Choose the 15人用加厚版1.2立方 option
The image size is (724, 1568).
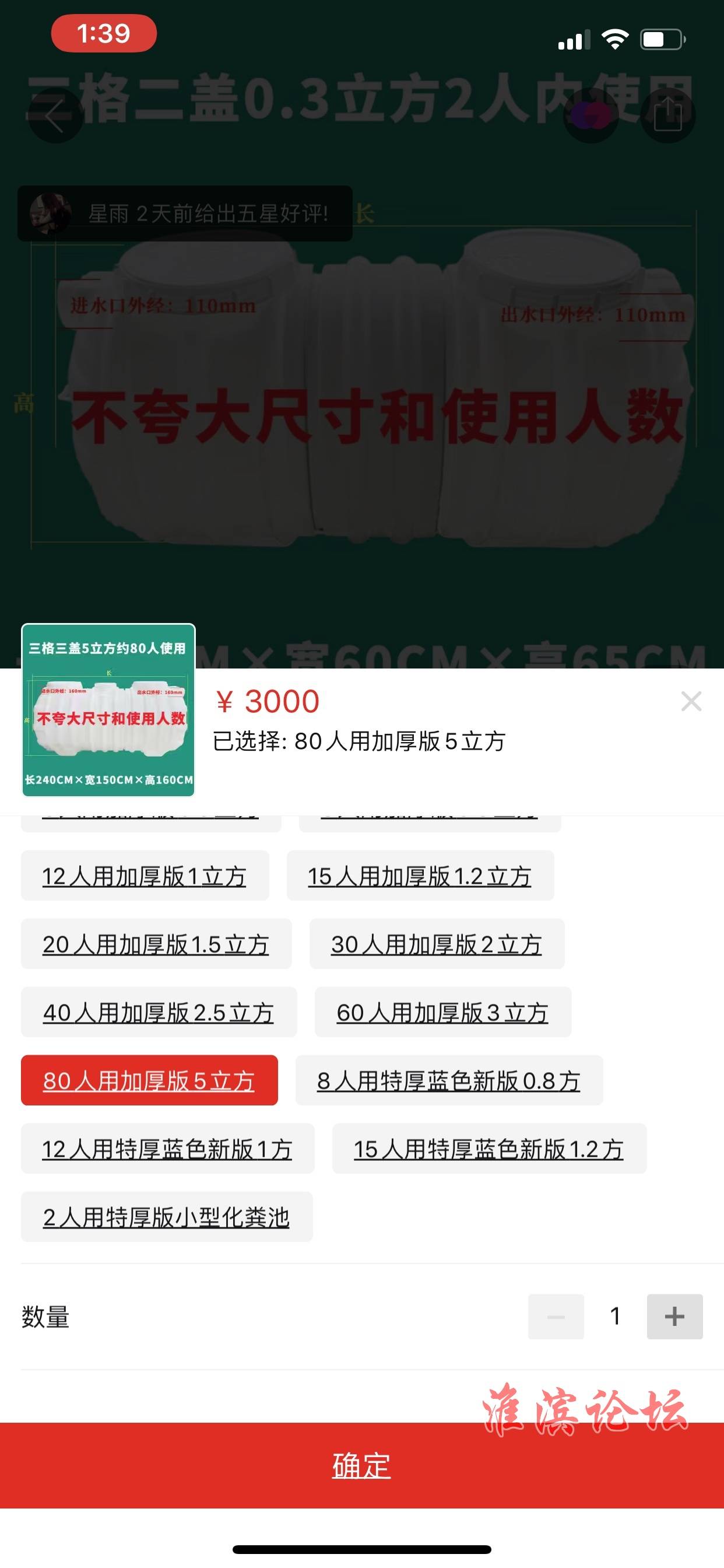click(420, 876)
